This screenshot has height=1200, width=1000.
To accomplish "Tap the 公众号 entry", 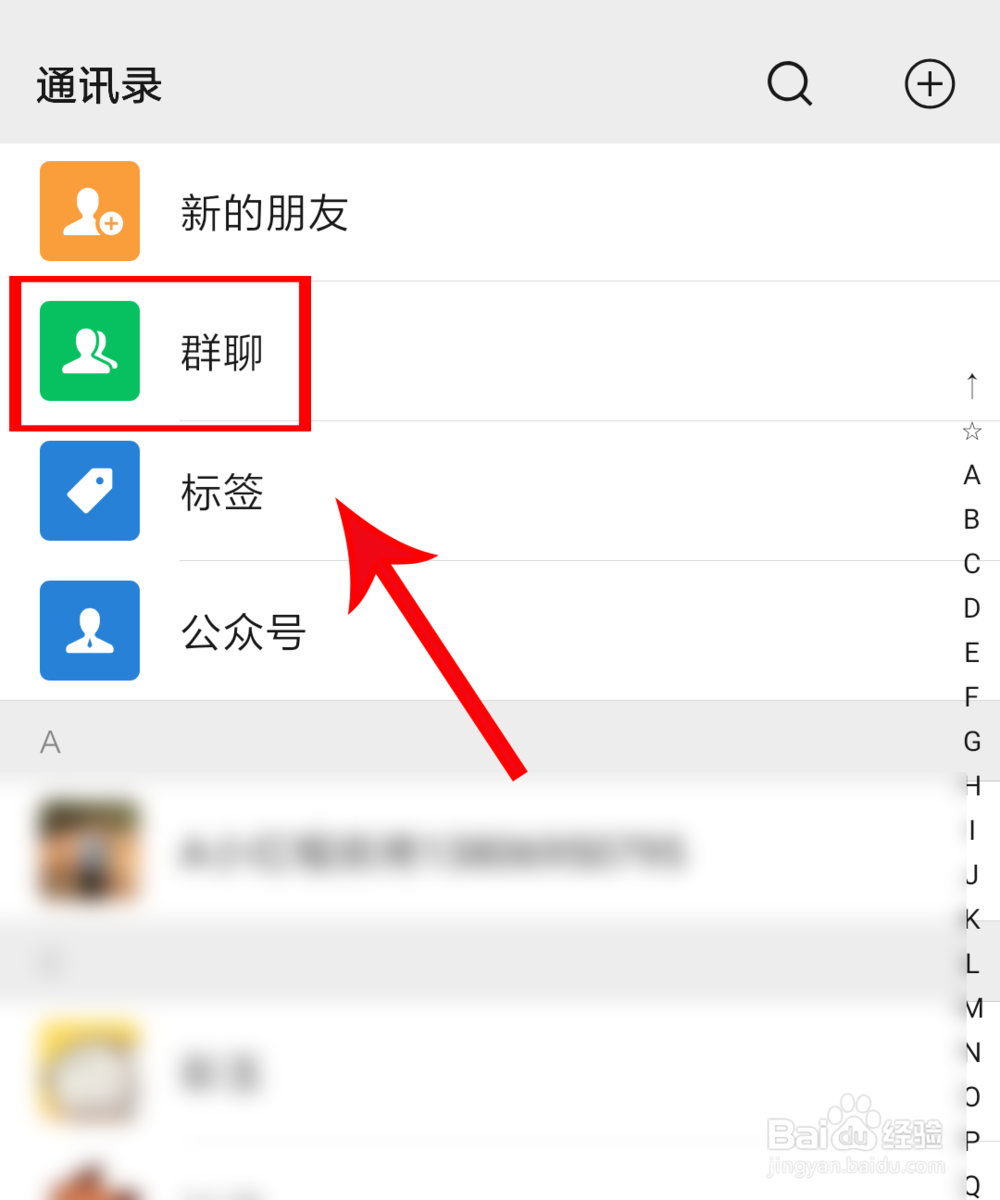I will coord(245,631).
